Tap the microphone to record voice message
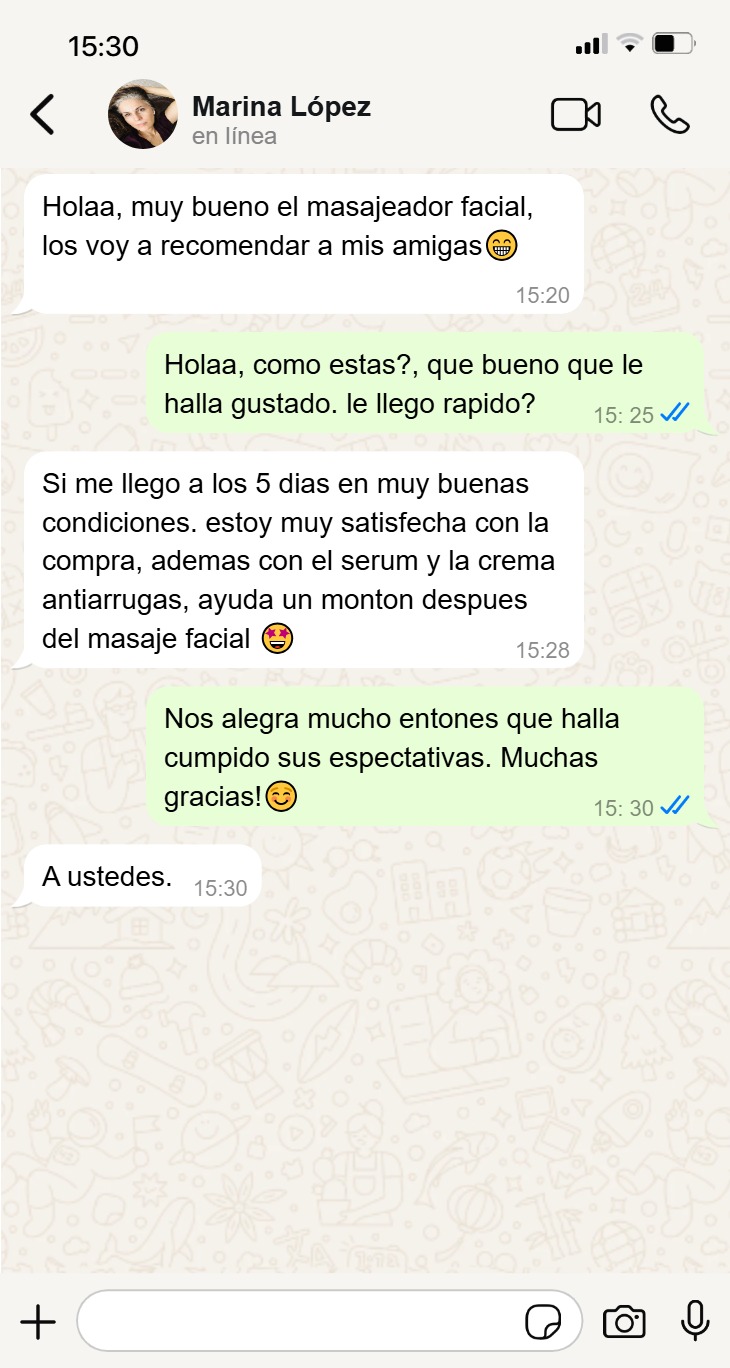This screenshot has width=730, height=1368. click(x=695, y=1321)
